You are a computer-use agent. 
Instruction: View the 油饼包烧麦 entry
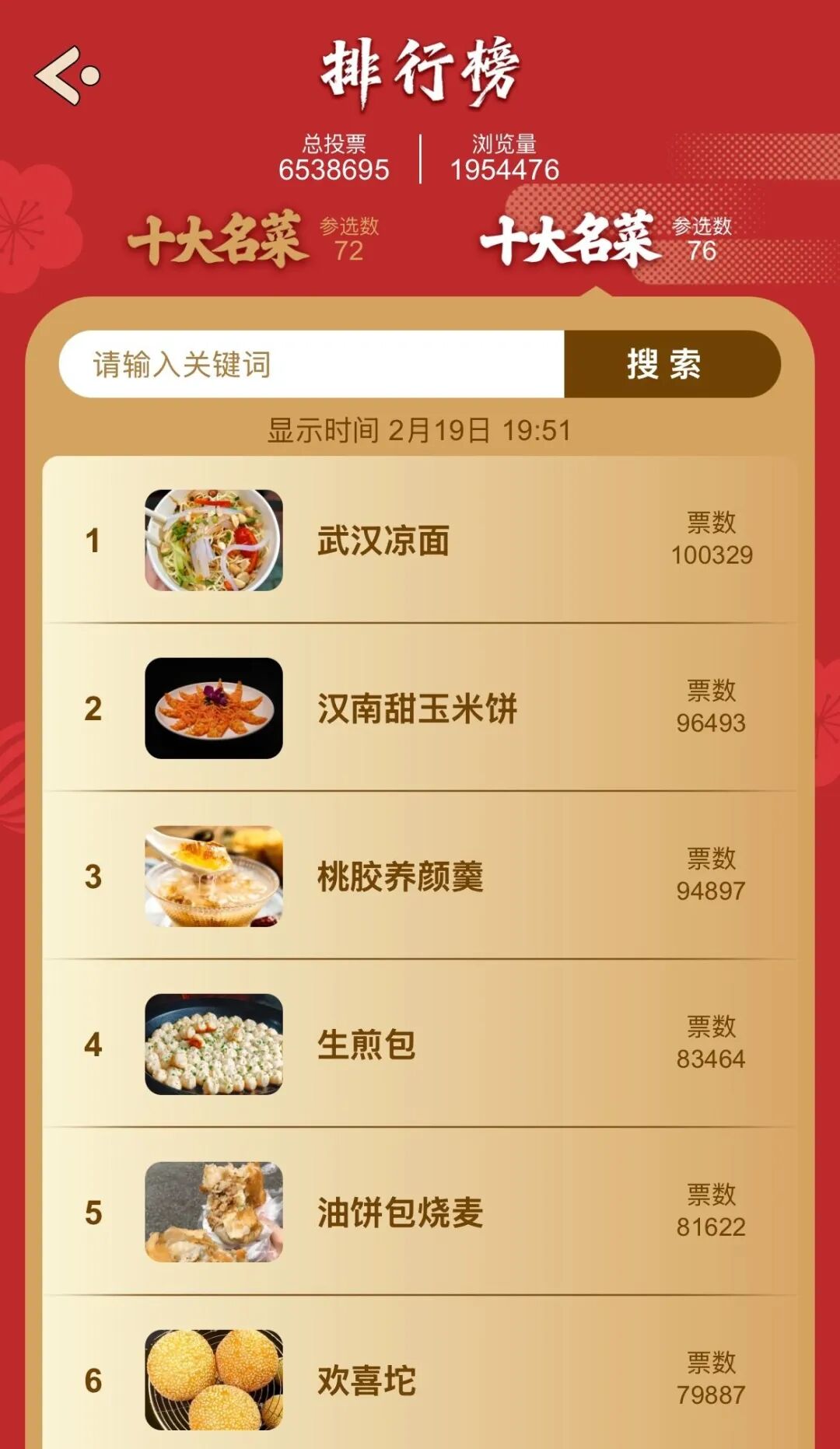pos(420,1213)
